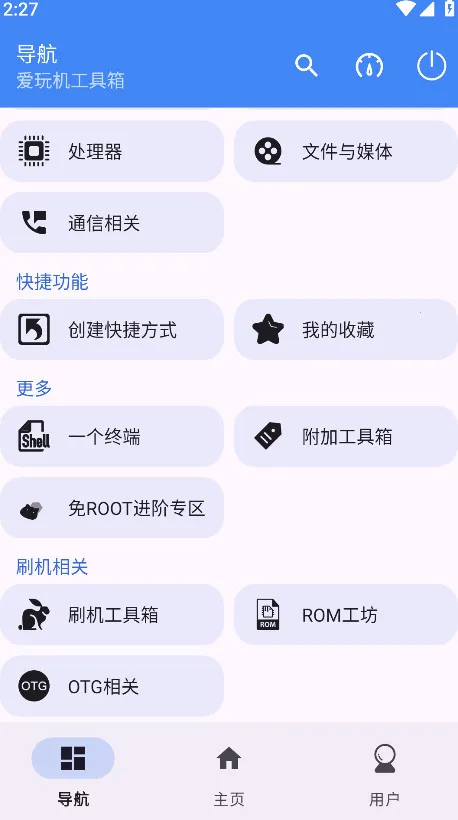Switch to the 用户 tab
The image size is (458, 820).
coord(385,772)
